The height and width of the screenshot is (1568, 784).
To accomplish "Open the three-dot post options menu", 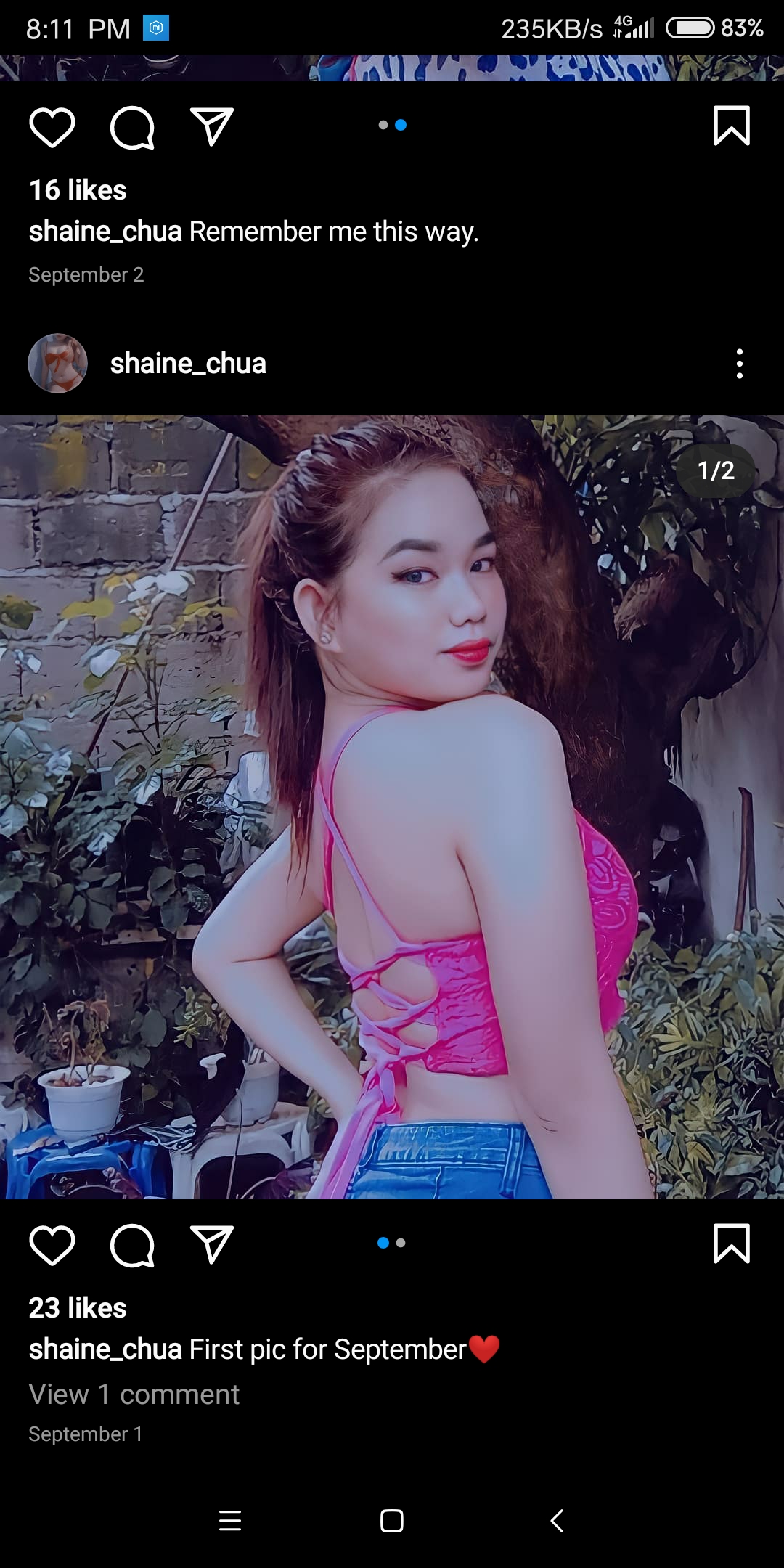I will coord(739,363).
